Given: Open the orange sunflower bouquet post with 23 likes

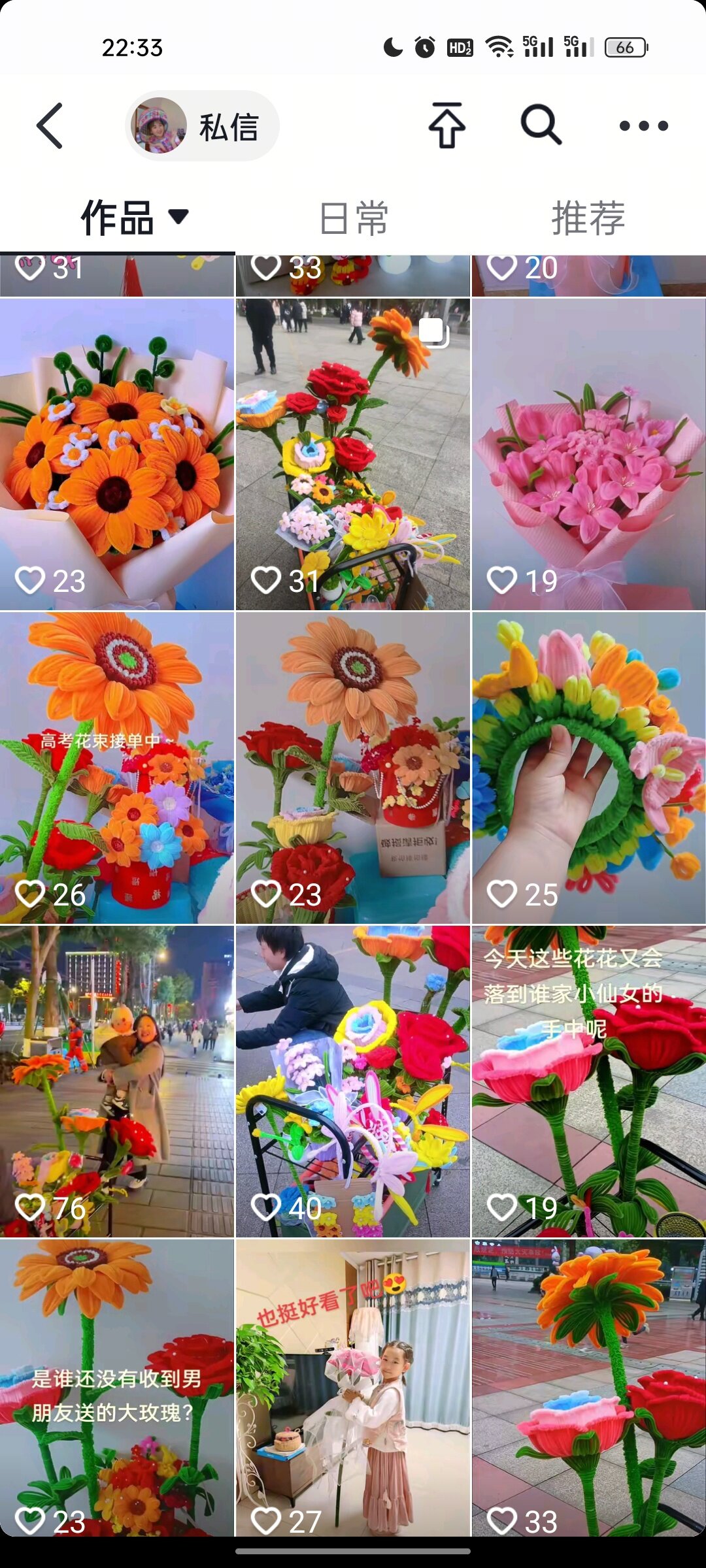Looking at the screenshot, I should [x=117, y=454].
